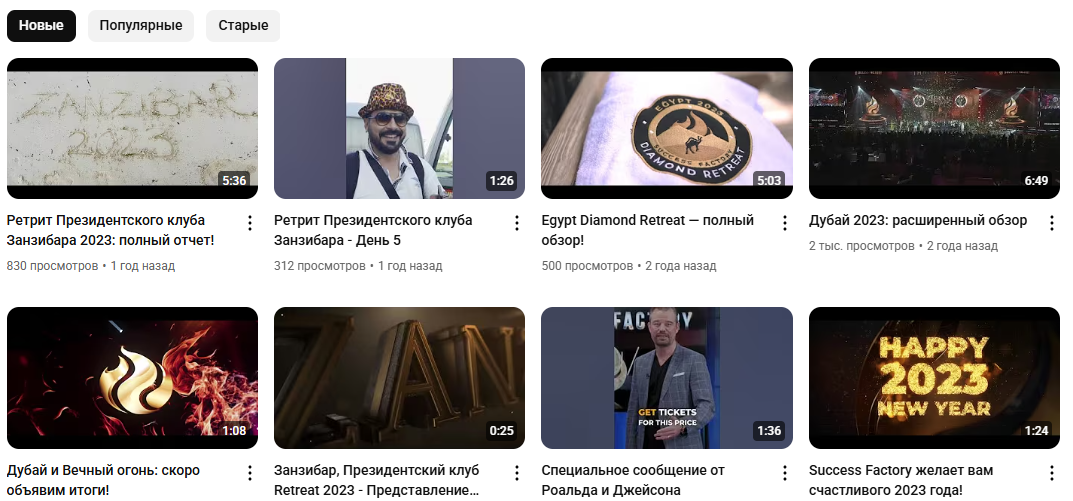Select the Новые filter chip

(x=41, y=26)
